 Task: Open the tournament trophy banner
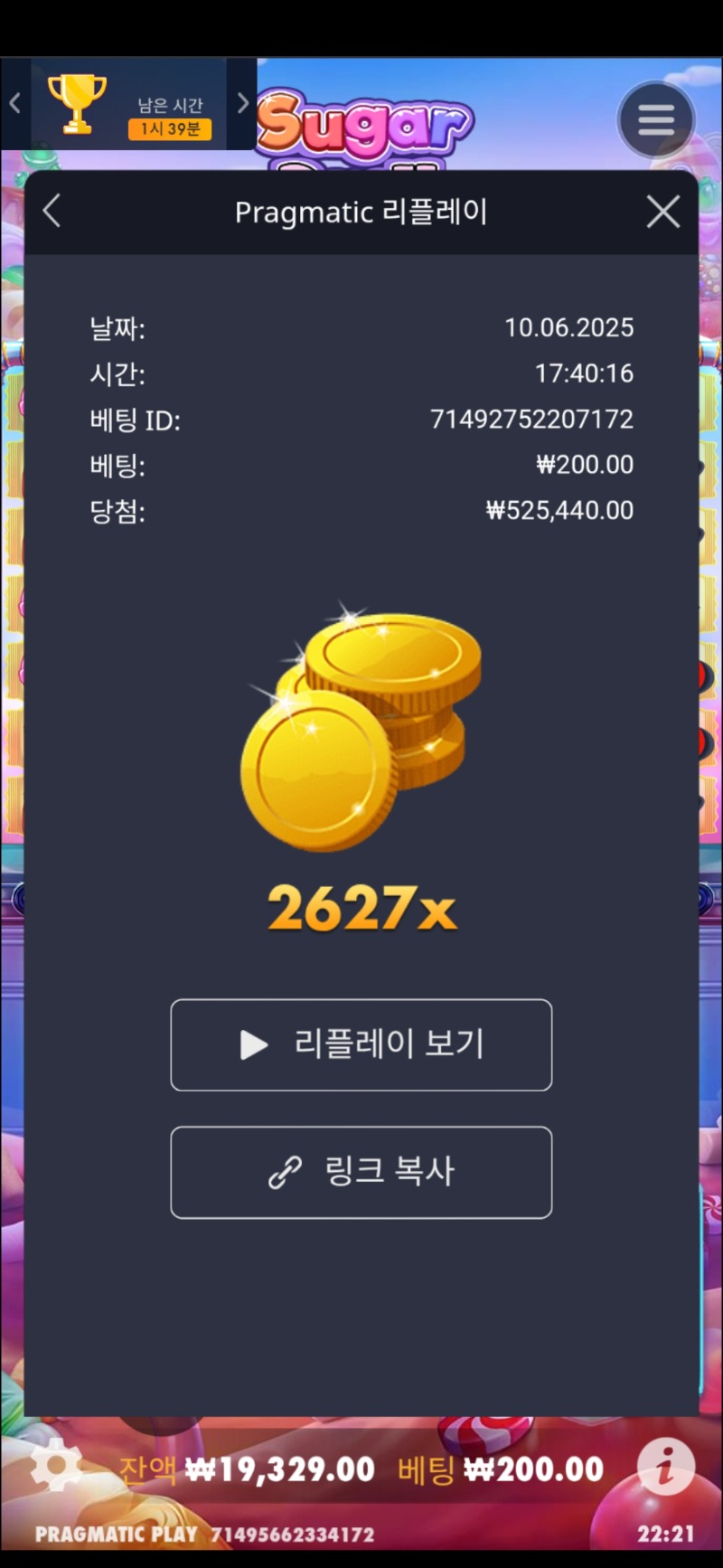[128, 104]
